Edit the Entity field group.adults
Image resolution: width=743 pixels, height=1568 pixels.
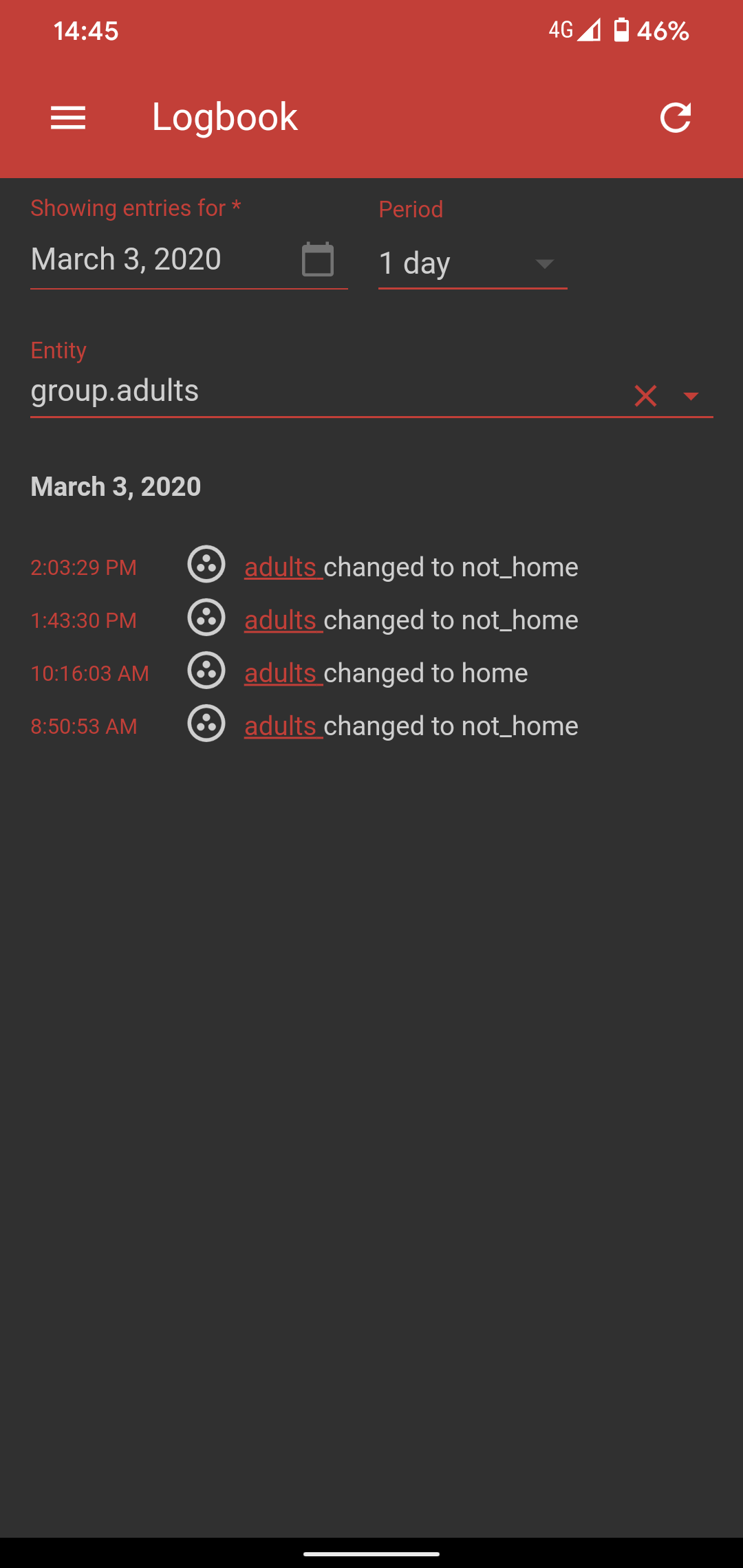coord(310,391)
